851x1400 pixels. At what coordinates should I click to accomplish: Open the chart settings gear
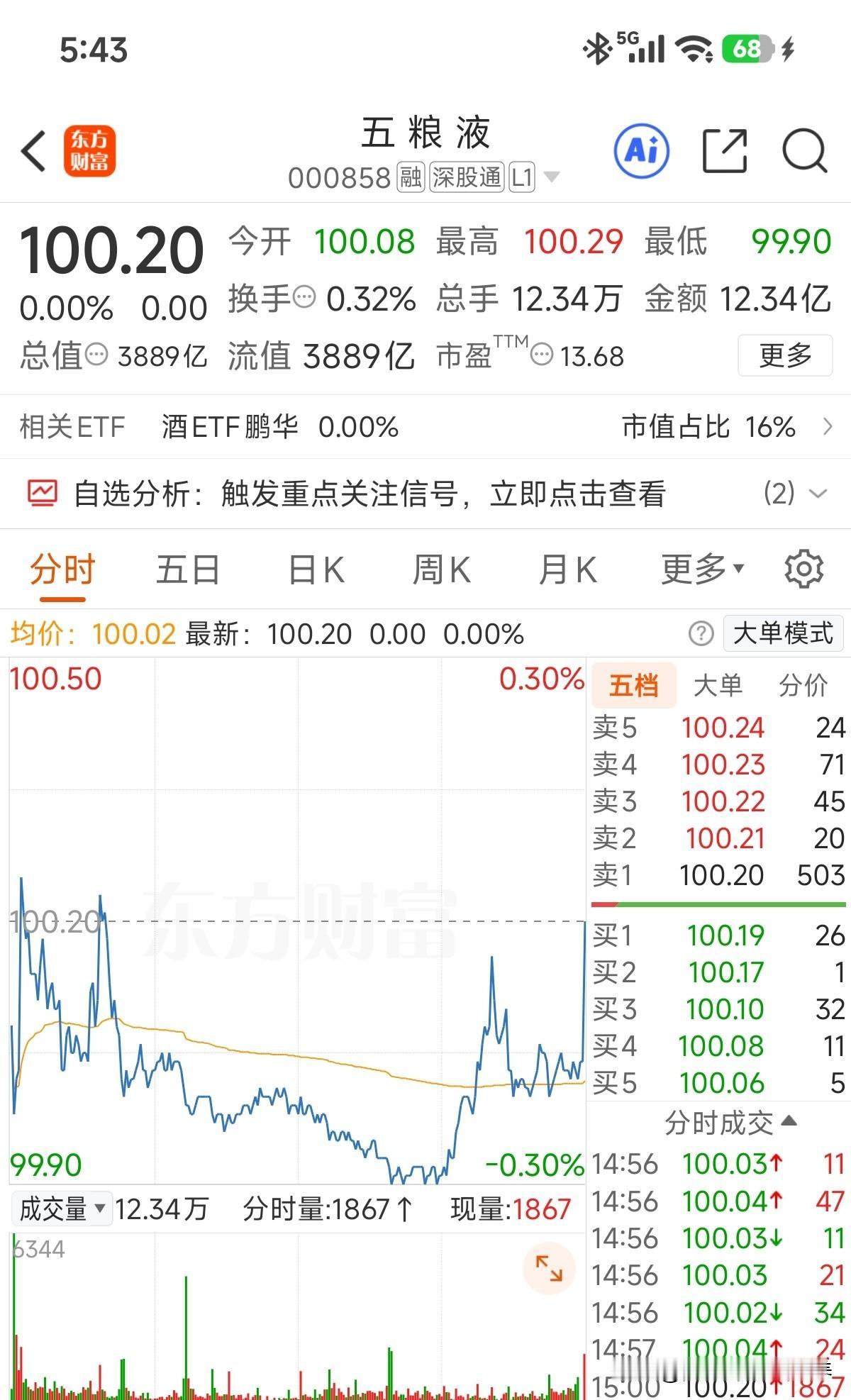click(x=803, y=568)
